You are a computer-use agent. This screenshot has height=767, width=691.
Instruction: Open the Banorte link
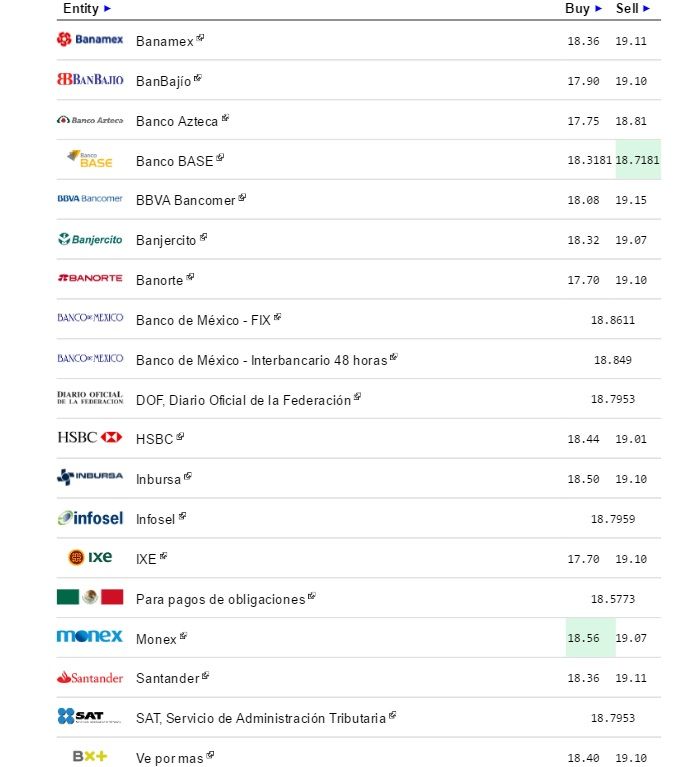[160, 280]
